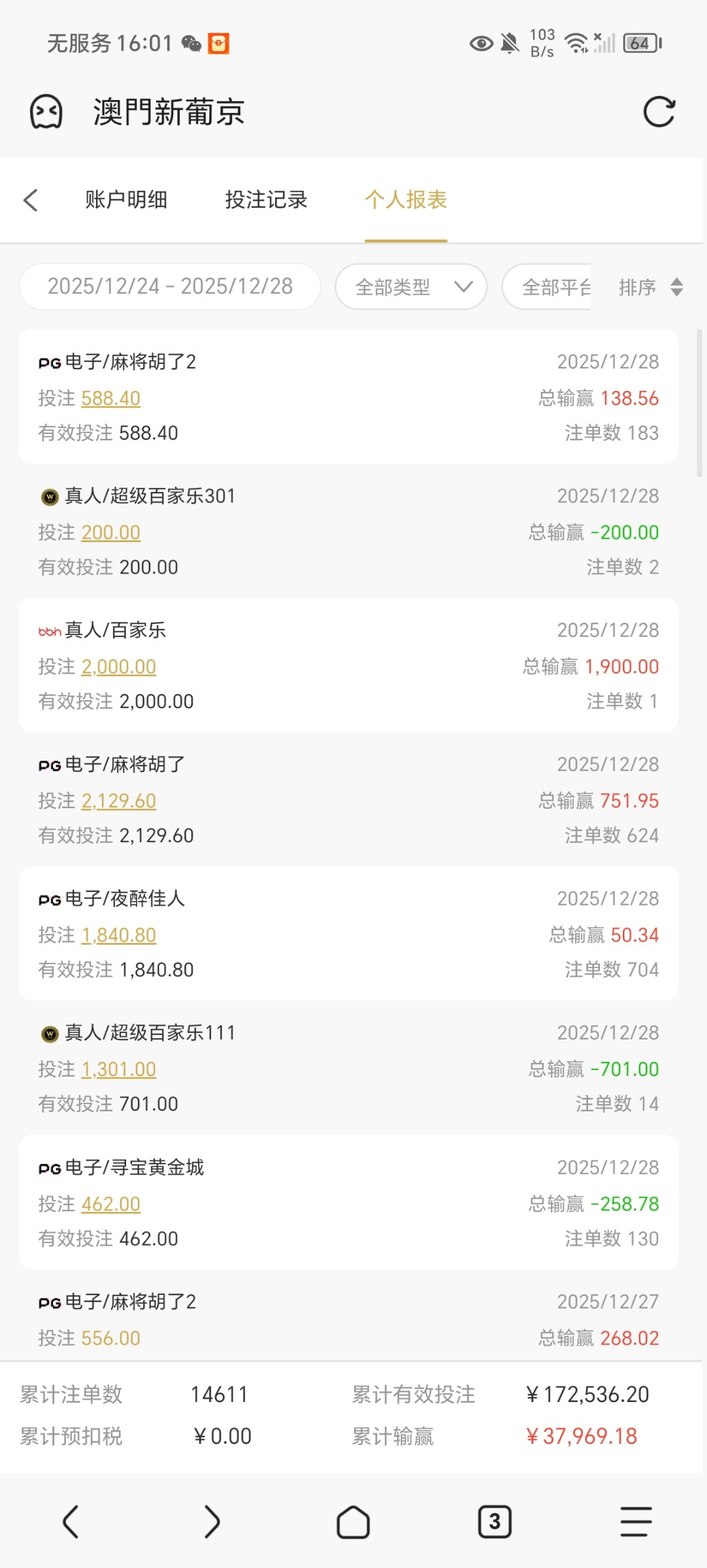The image size is (707, 1568).
Task: Open bet amount 588.40 for 麻将胡了2
Action: [110, 399]
